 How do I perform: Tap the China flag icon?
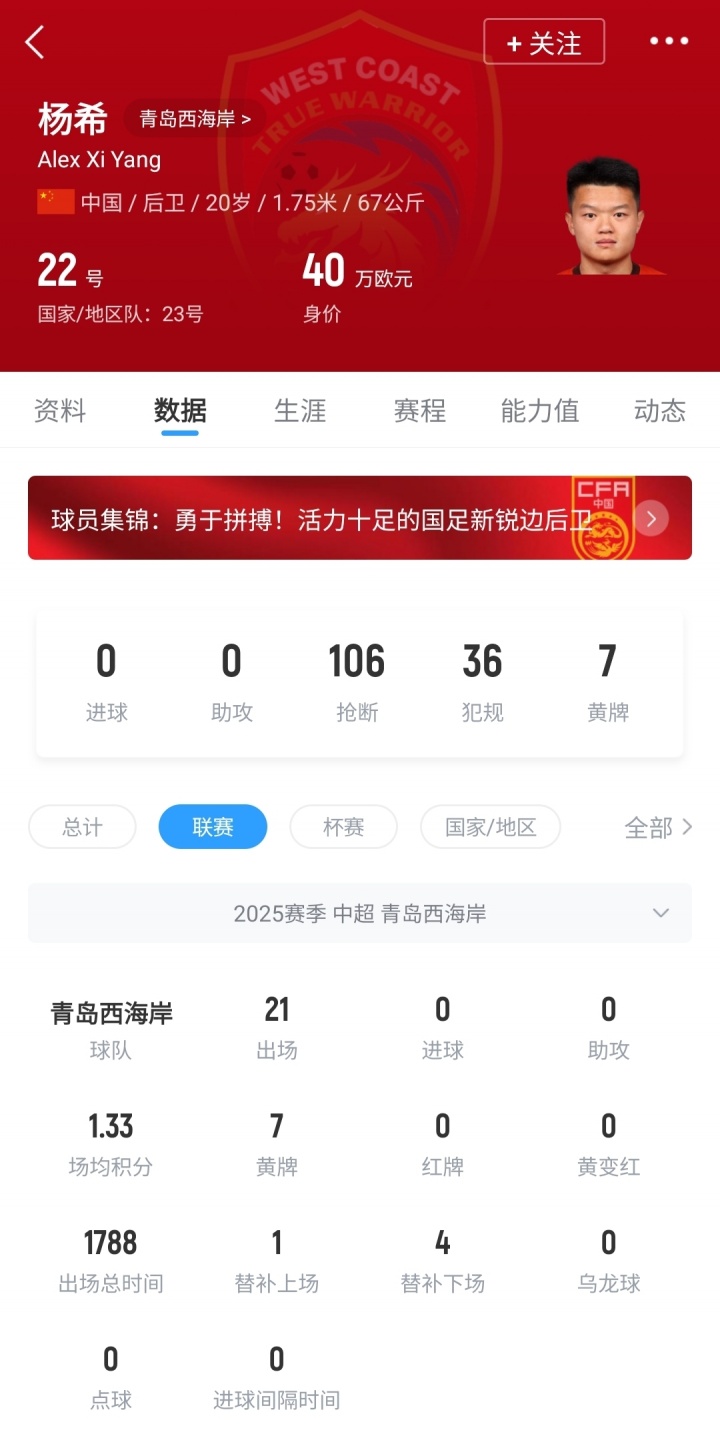[58, 201]
